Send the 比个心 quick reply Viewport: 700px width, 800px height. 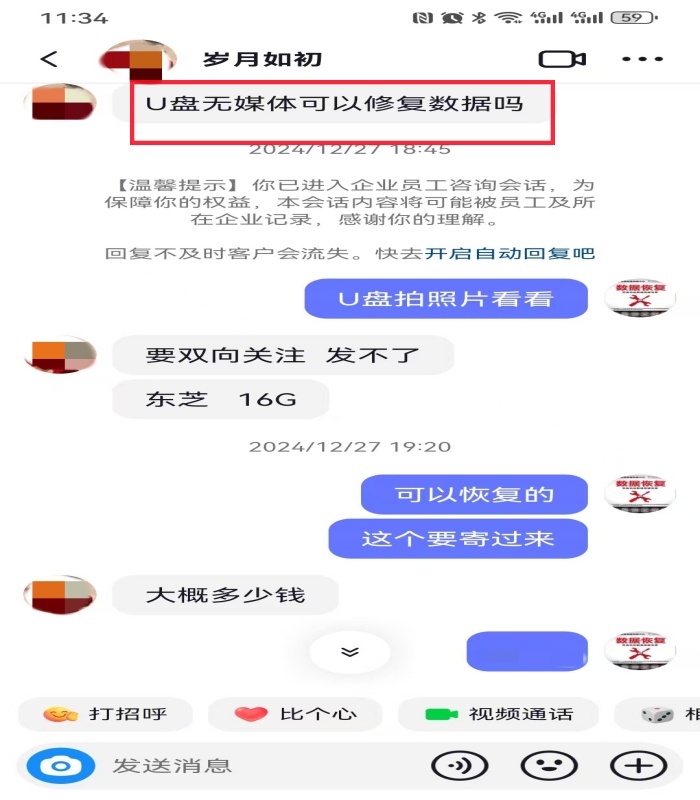295,714
